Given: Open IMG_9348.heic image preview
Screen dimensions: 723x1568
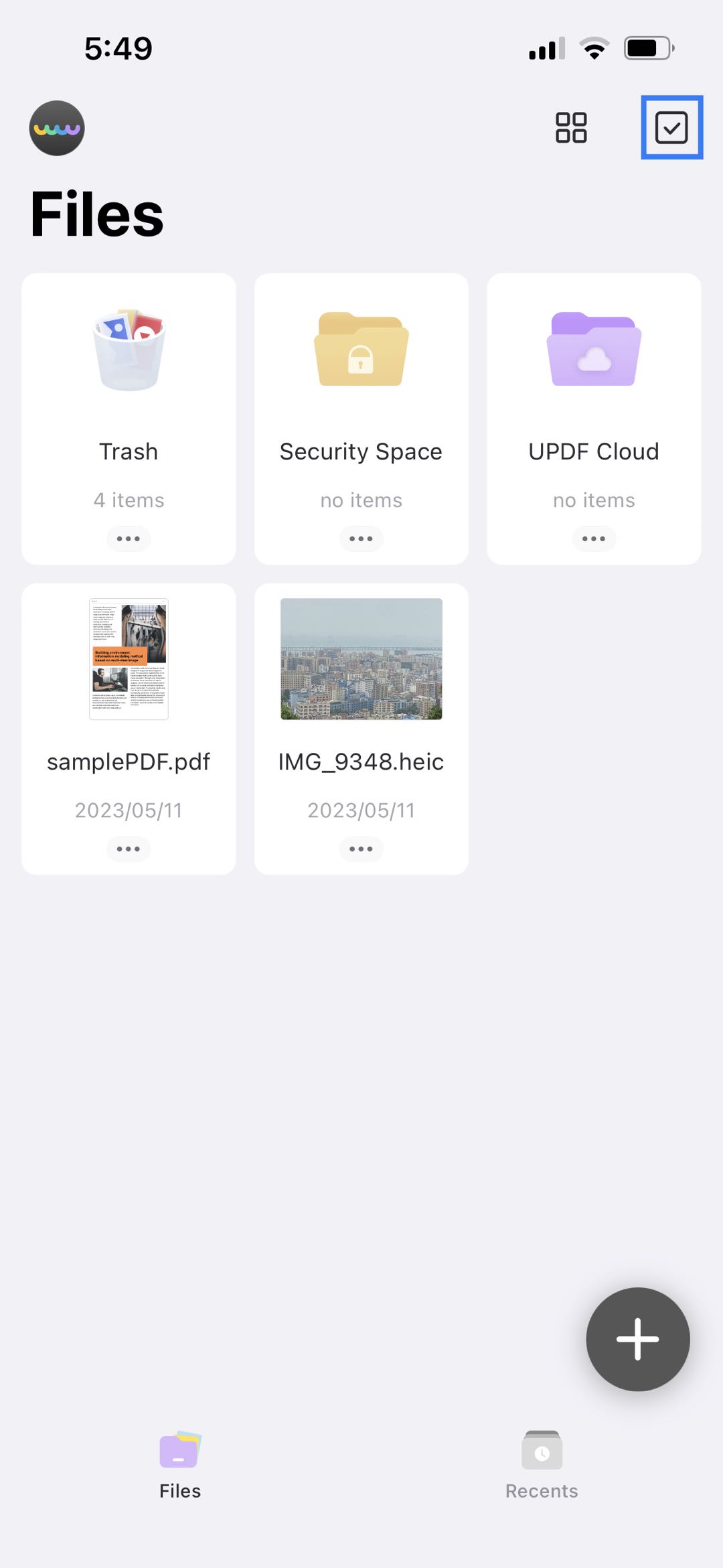Looking at the screenshot, I should pyautogui.click(x=361, y=660).
